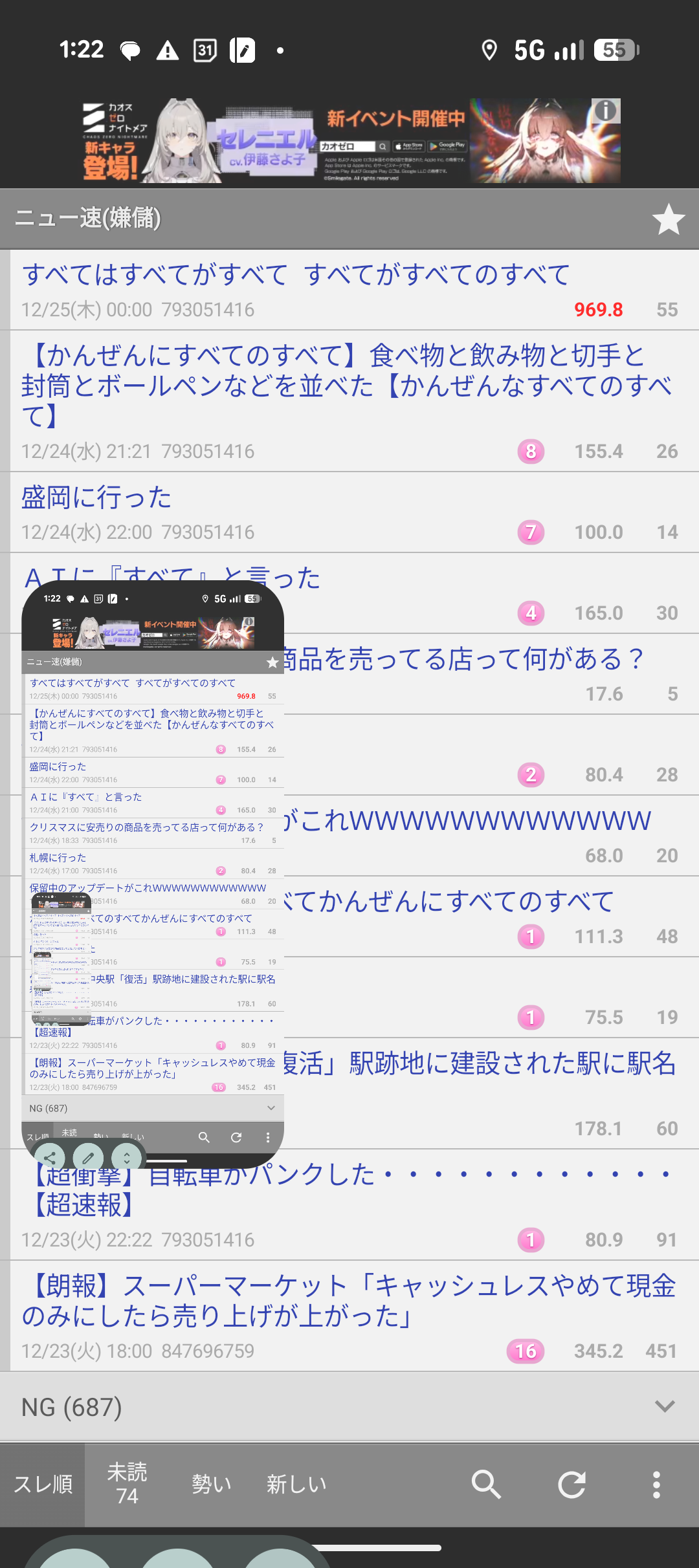This screenshot has width=699, height=1568.
Task: Expand the NG (687) section
Action: tap(665, 1406)
